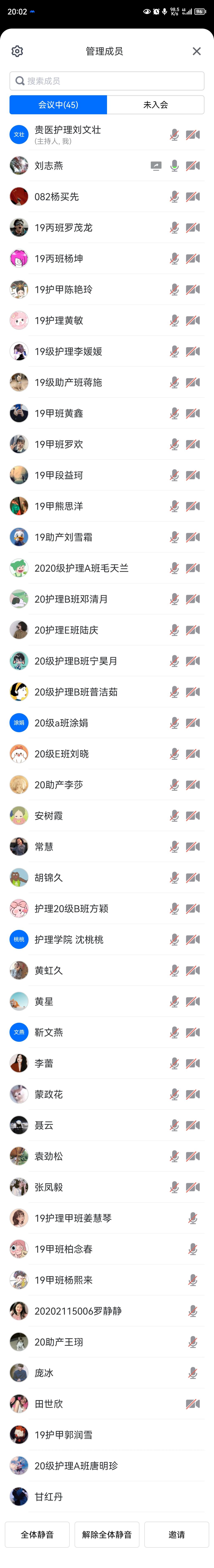Tap the microphone icon for 李蕾
This screenshot has height=1568, width=214.
tap(175, 1063)
